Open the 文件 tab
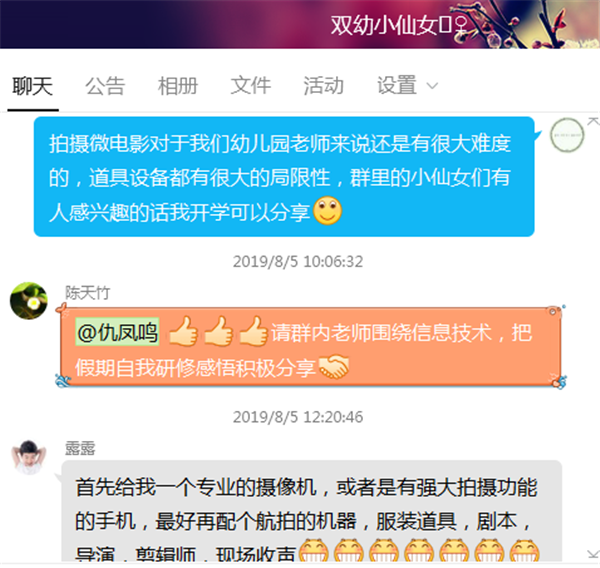600x568 pixels. point(251,86)
